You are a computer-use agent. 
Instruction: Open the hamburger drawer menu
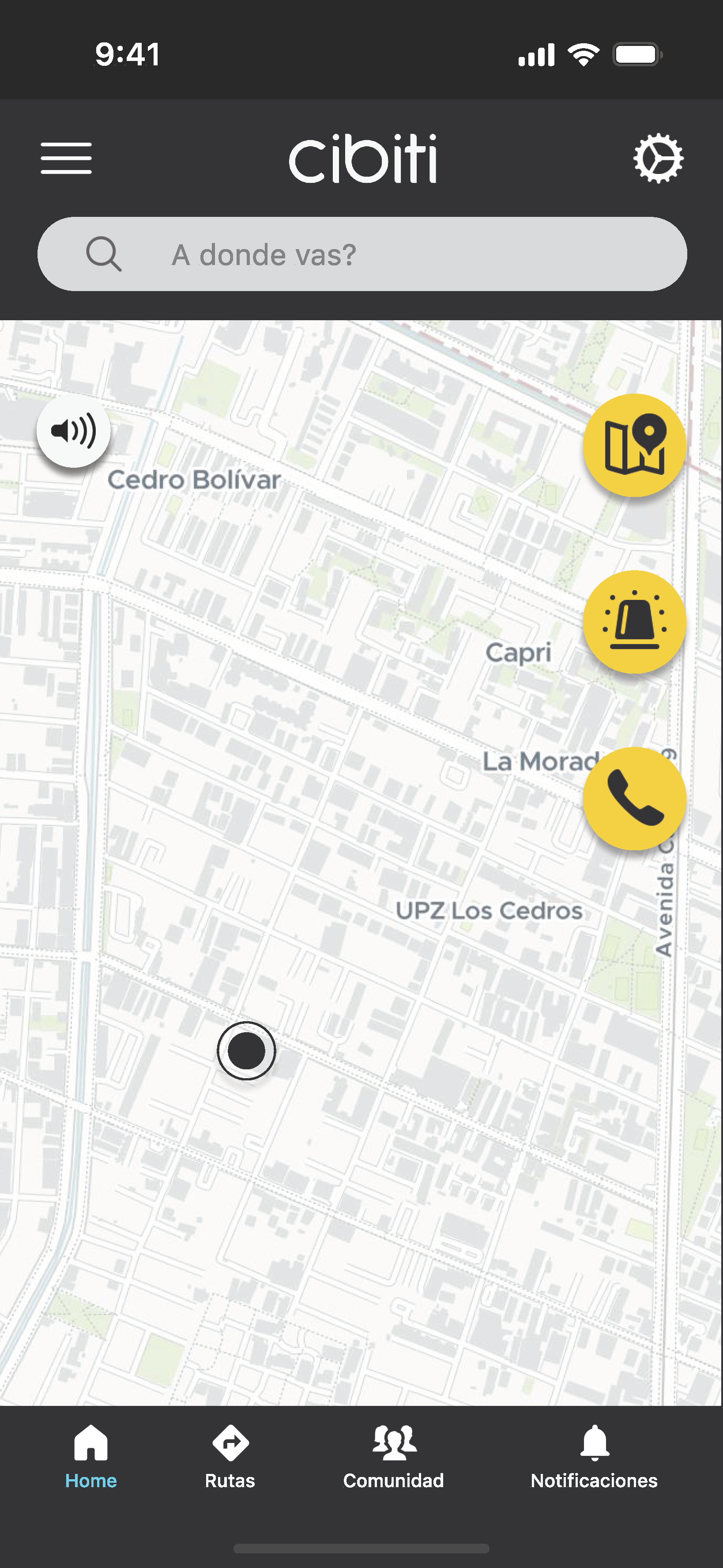(66, 158)
